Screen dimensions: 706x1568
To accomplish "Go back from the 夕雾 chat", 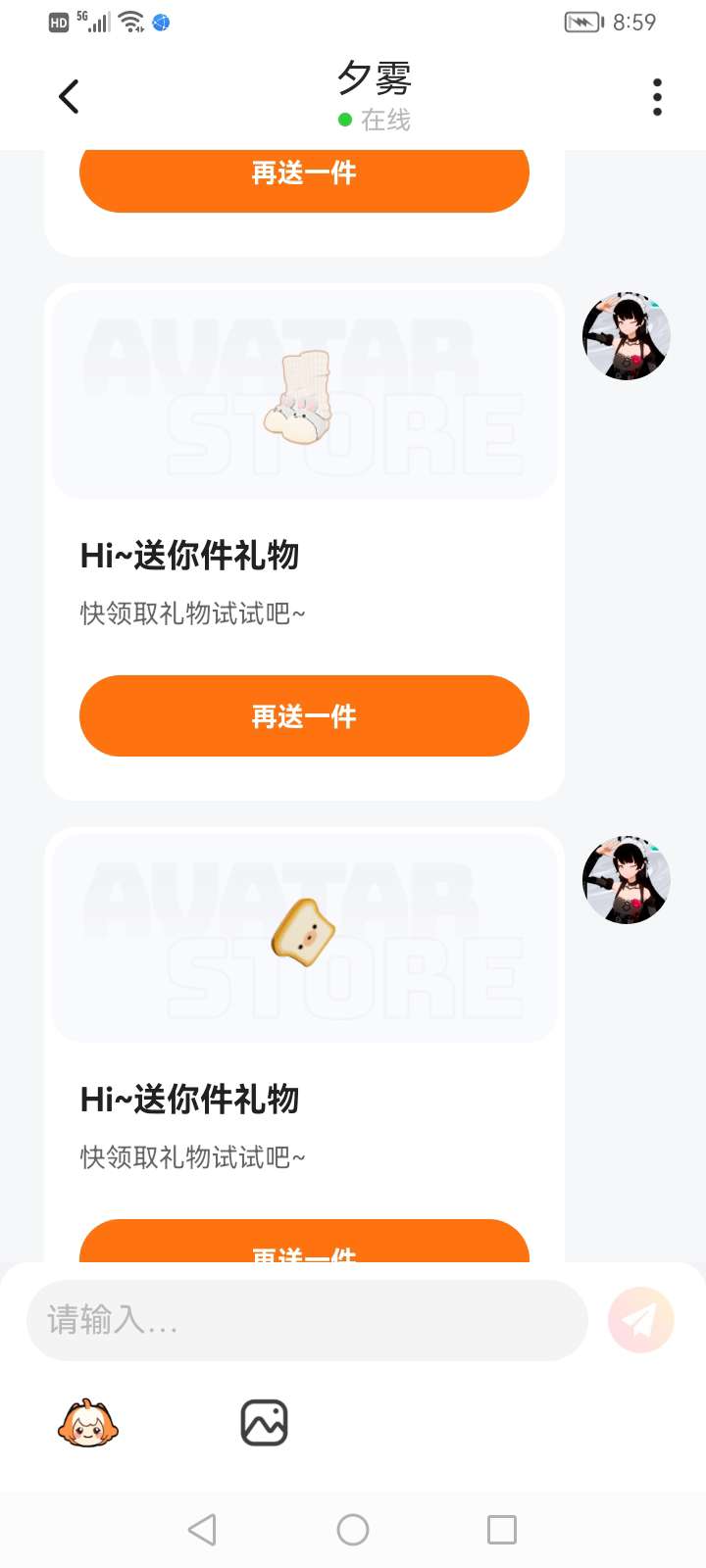I will (69, 97).
